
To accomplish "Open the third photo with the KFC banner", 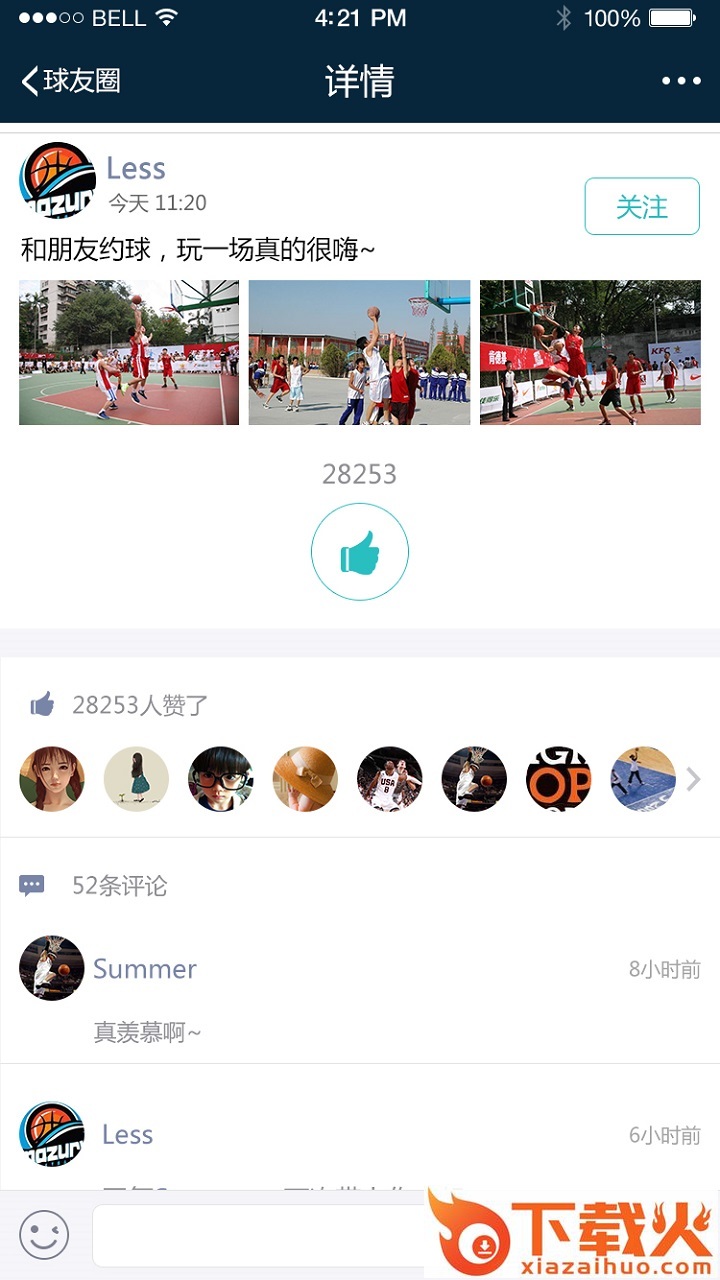I will click(x=590, y=353).
